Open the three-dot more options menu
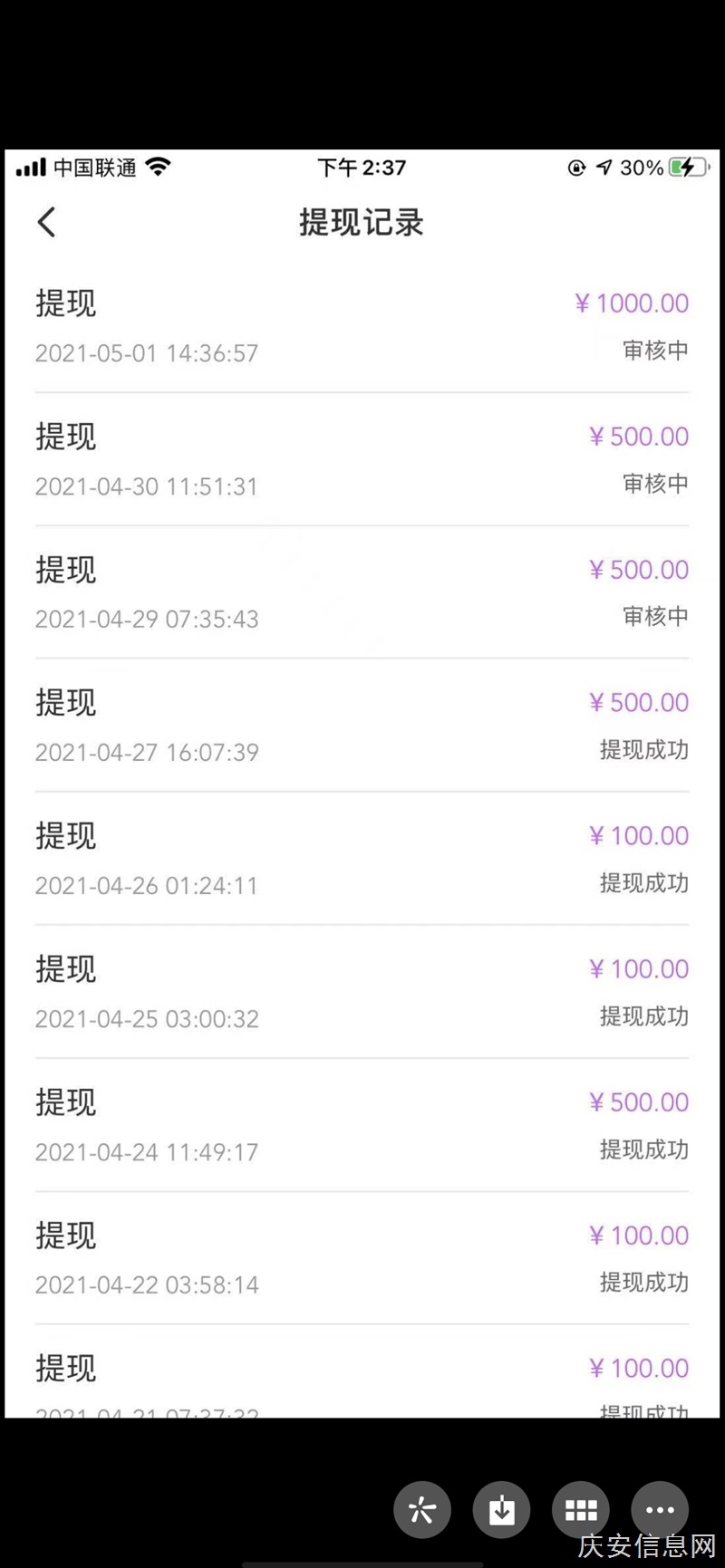 pos(660,1510)
